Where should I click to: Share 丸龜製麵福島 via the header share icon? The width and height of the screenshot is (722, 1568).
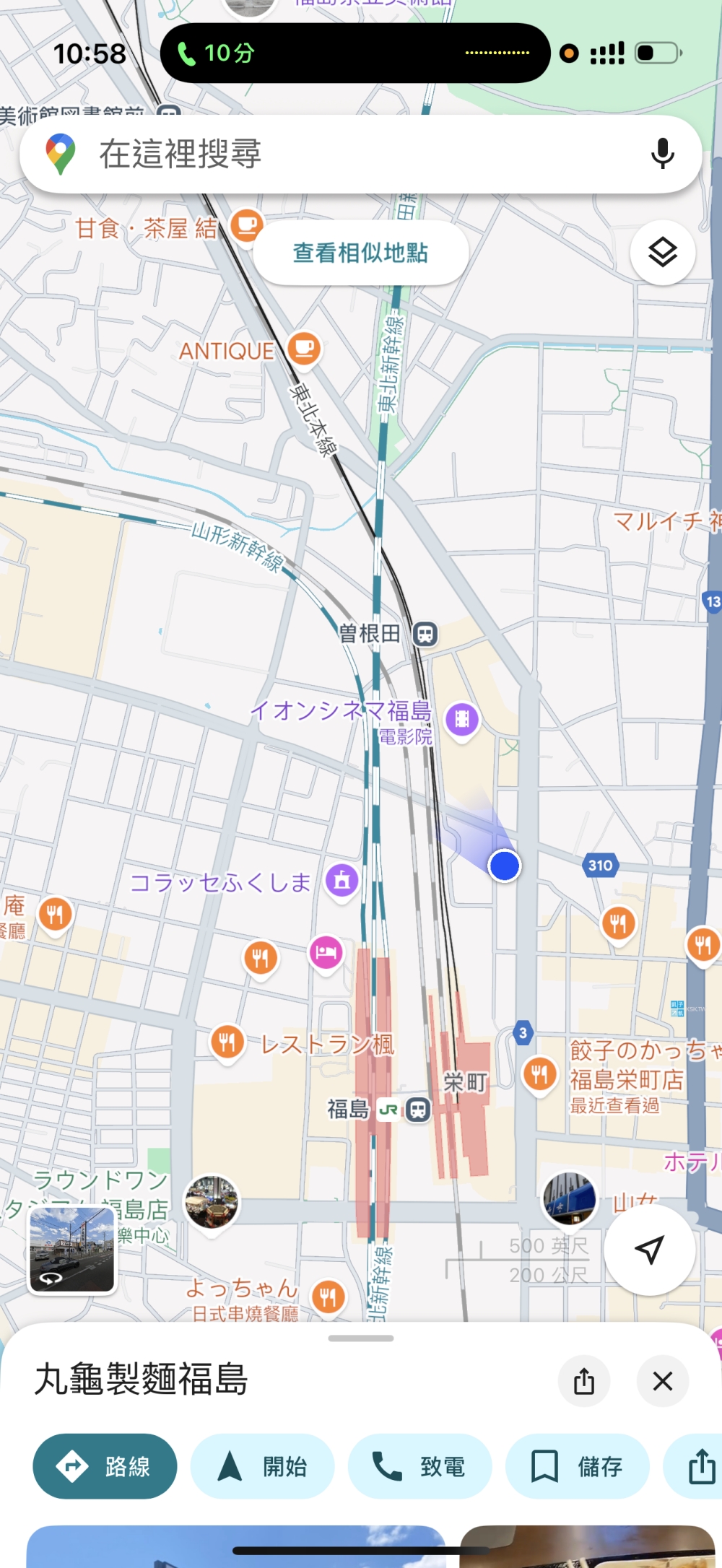(584, 1381)
